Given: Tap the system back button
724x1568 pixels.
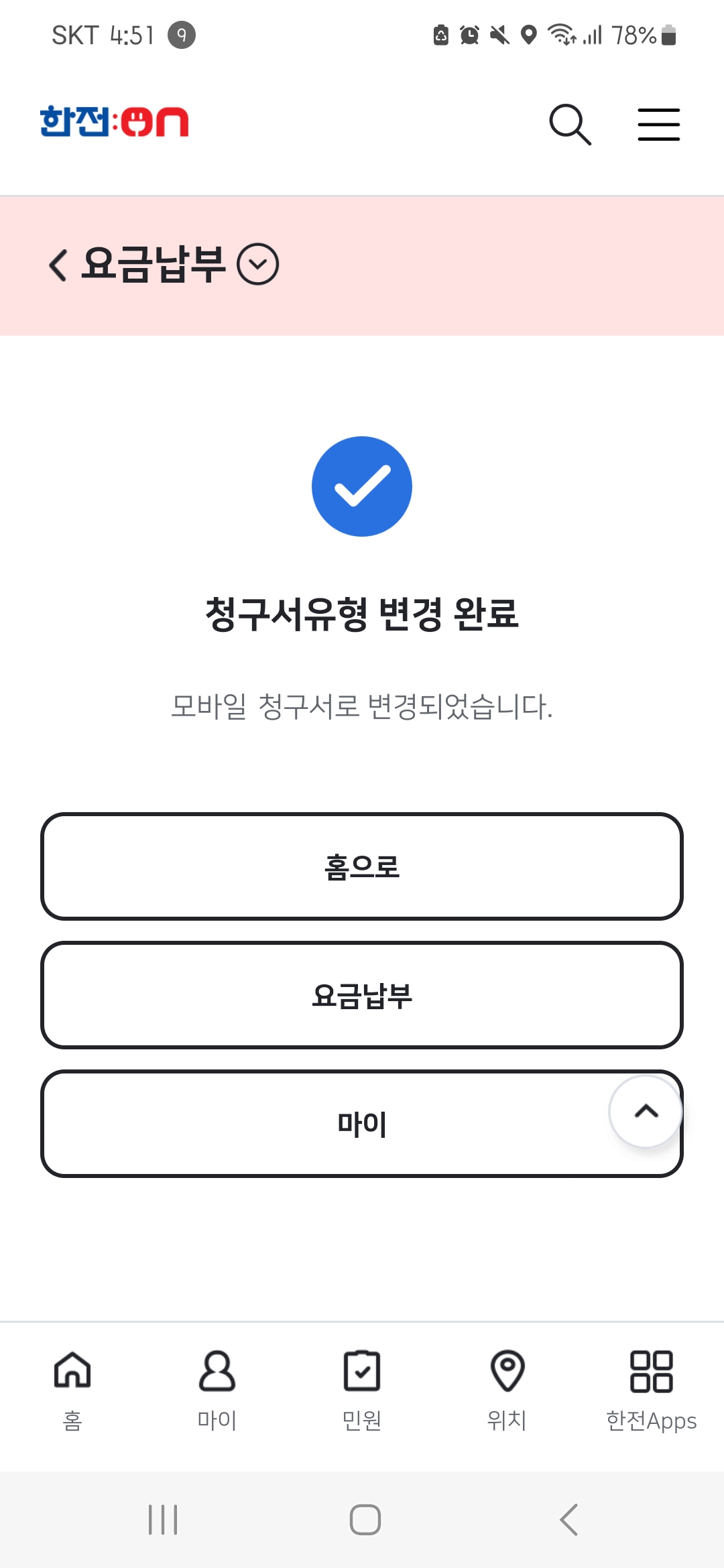Looking at the screenshot, I should click(x=568, y=1519).
